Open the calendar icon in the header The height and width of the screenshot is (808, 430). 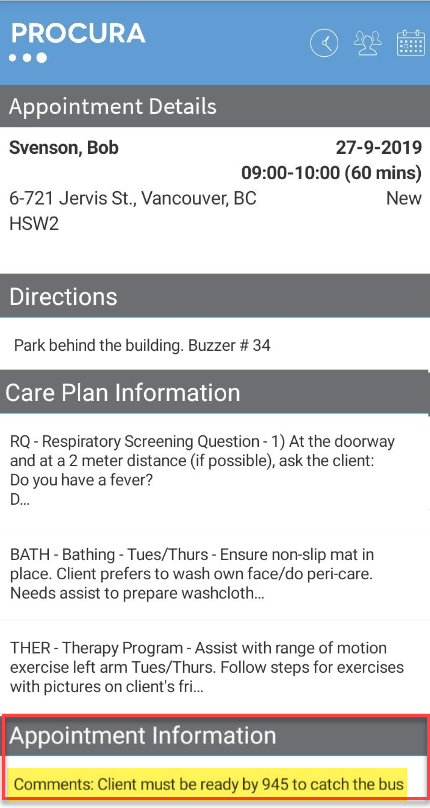[410, 43]
